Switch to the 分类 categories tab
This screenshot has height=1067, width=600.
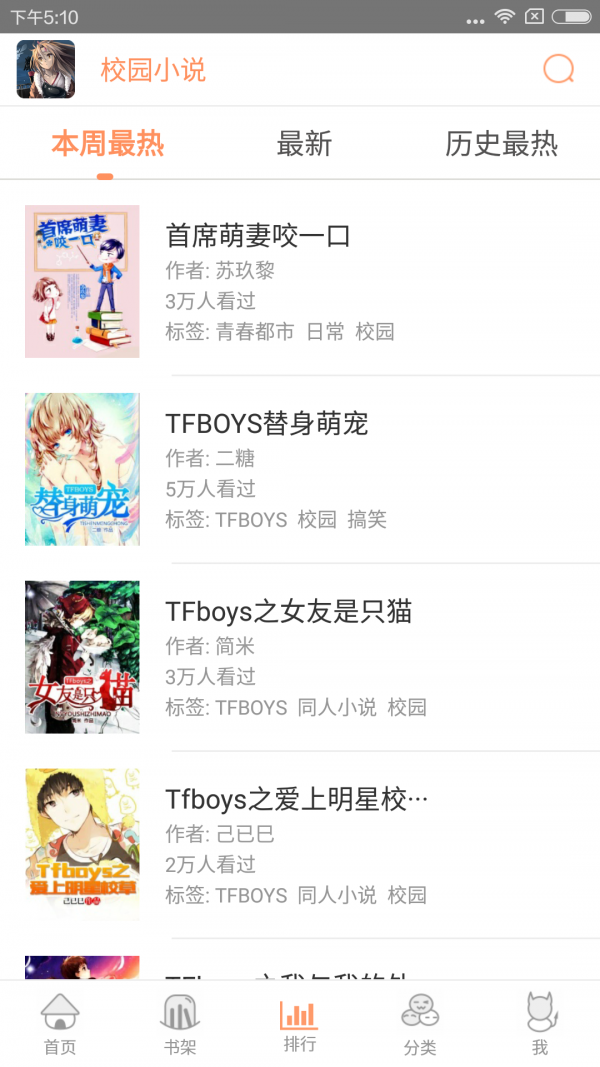pyautogui.click(x=420, y=1025)
